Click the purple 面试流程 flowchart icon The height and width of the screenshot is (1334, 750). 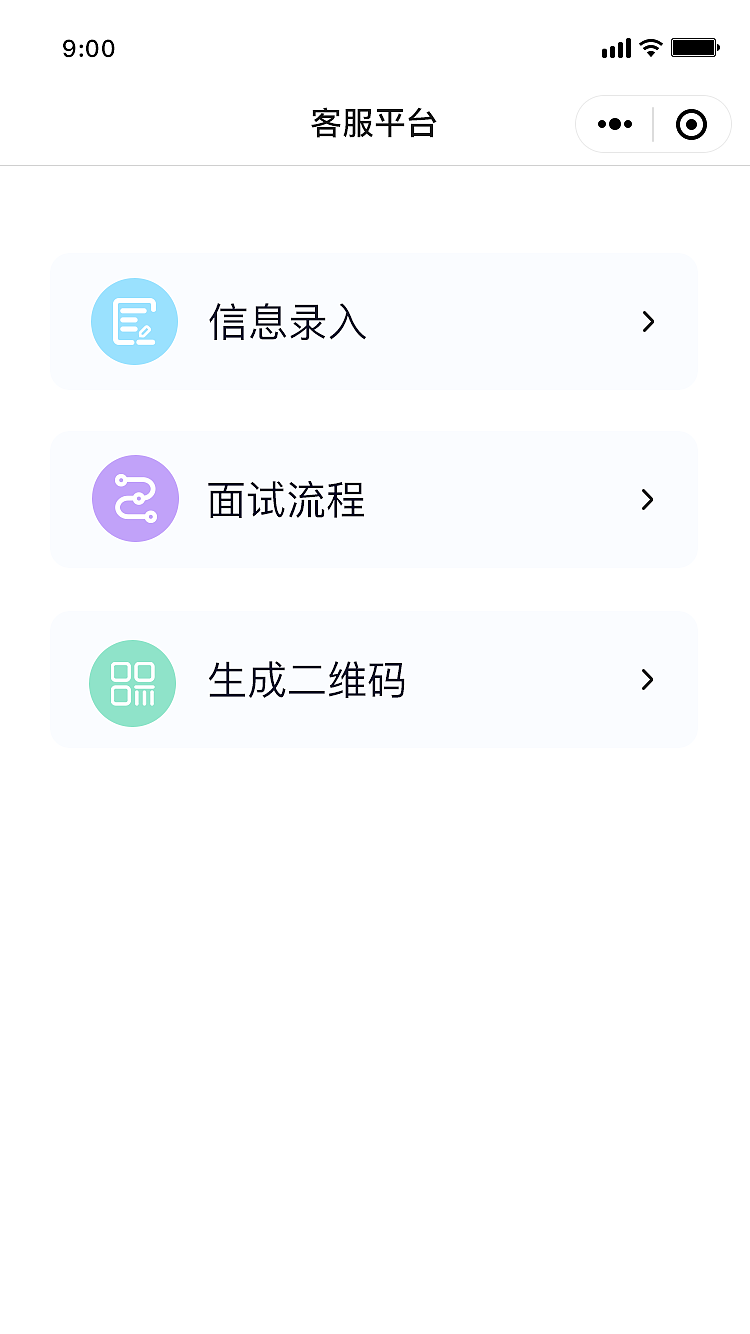pyautogui.click(x=135, y=498)
